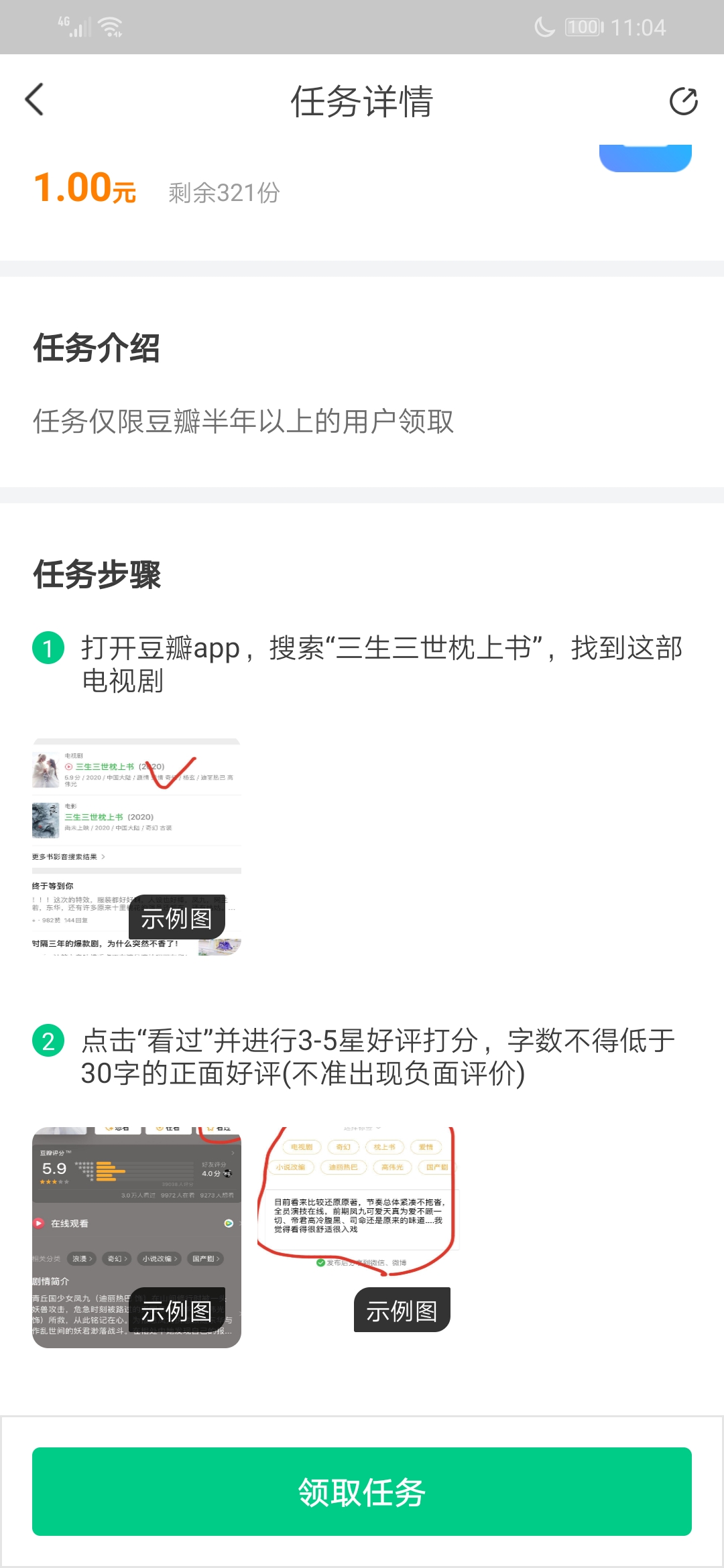View the step 2 rating page example image

click(x=137, y=1238)
